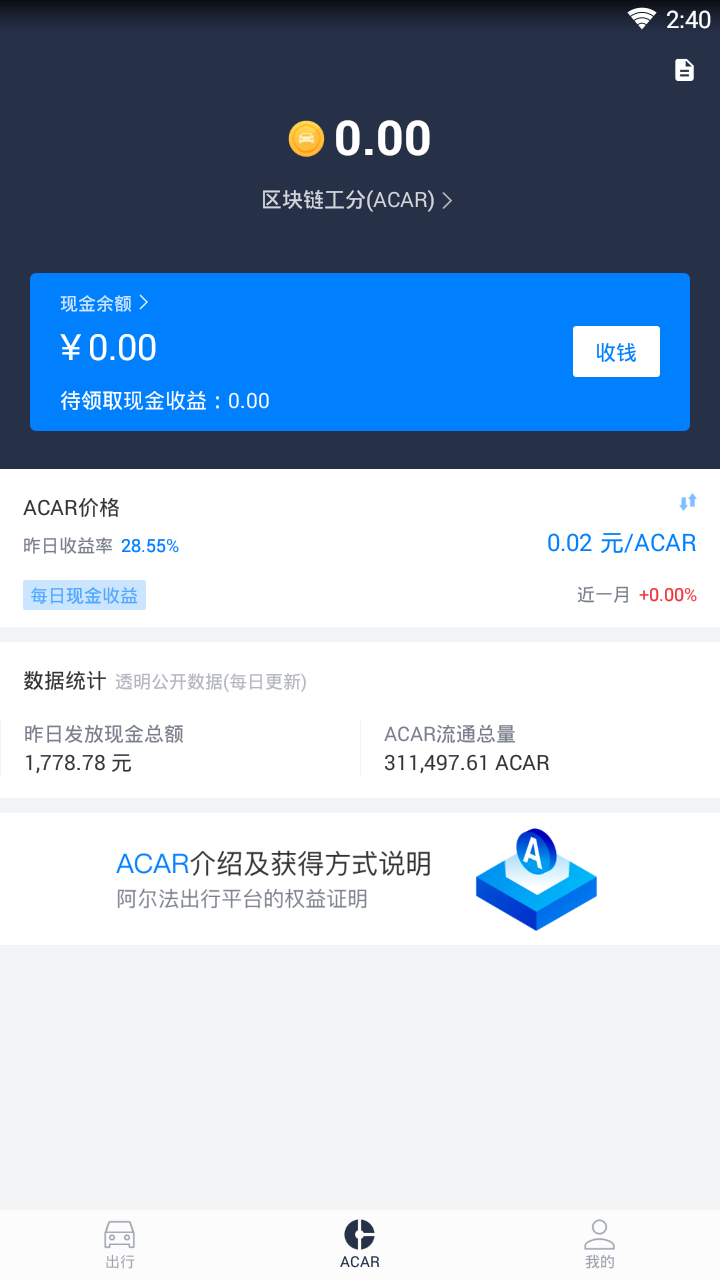Switch to the 我的 tab
The height and width of the screenshot is (1280, 720).
599,1243
